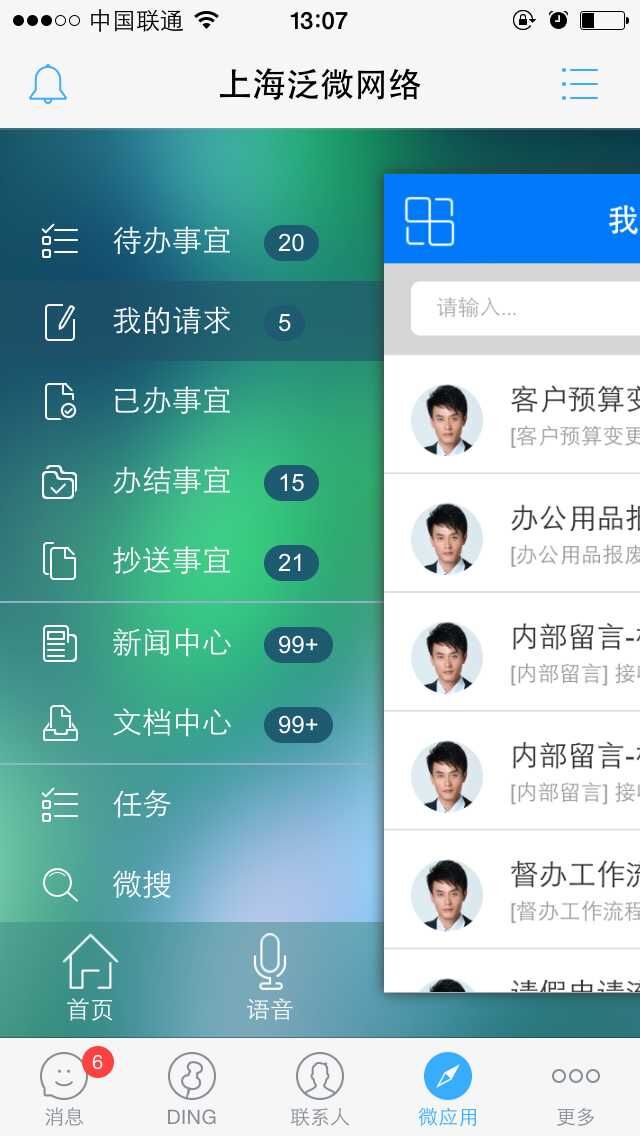The width and height of the screenshot is (640, 1136).
Task: Open 已办事宜 list
Action: pyautogui.click(x=172, y=402)
